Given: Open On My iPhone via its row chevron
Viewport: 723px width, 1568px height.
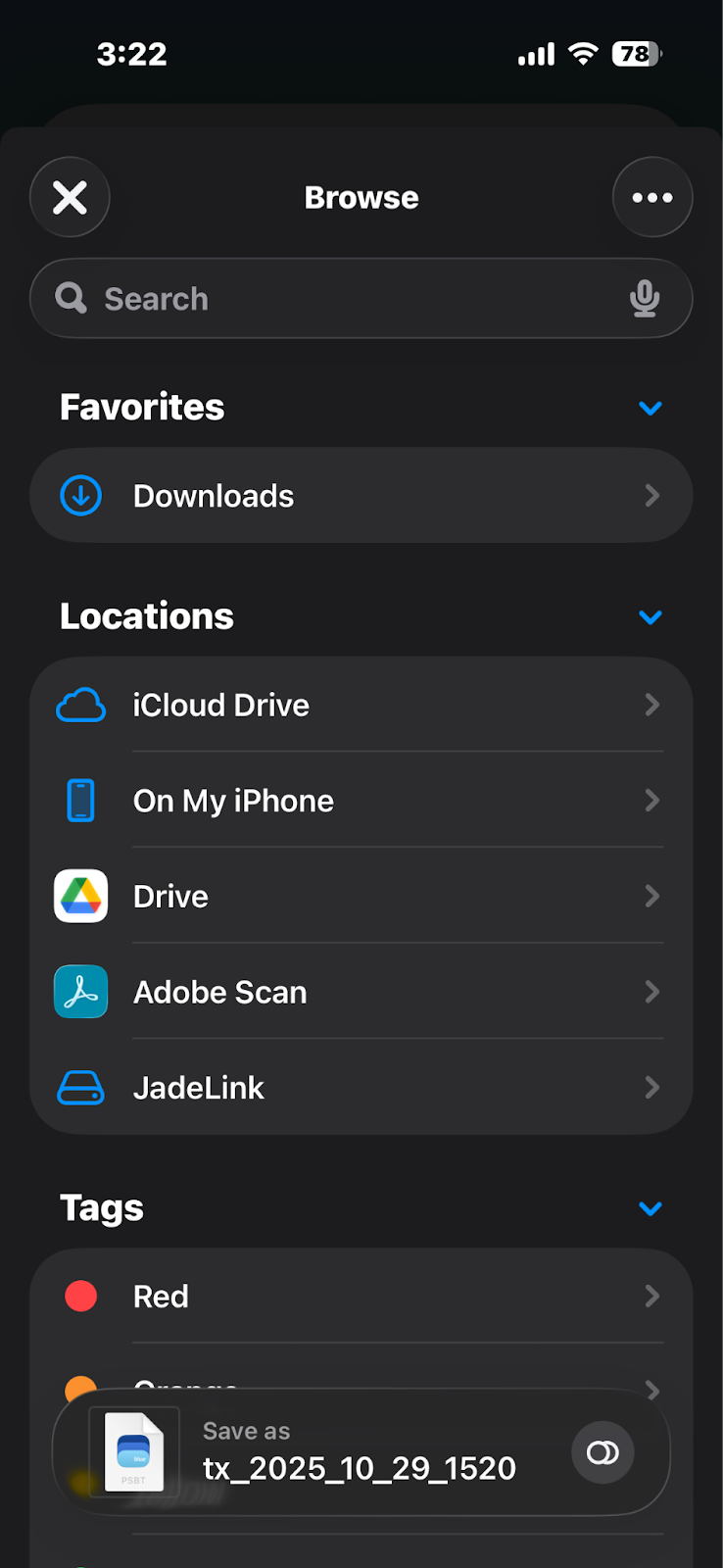Looking at the screenshot, I should coord(652,801).
